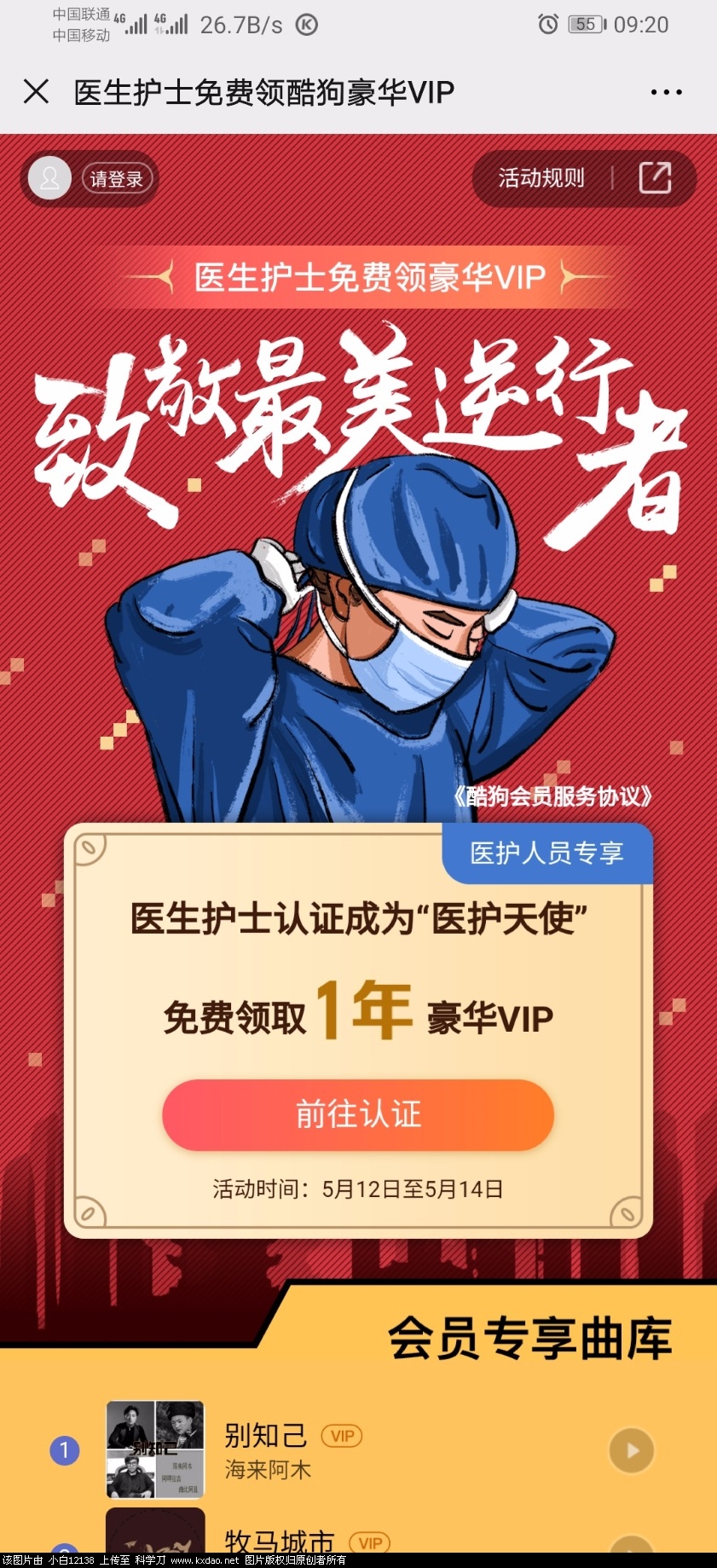Tap the 医护人员专享 corner tag
The width and height of the screenshot is (717, 1568).
pyautogui.click(x=546, y=853)
